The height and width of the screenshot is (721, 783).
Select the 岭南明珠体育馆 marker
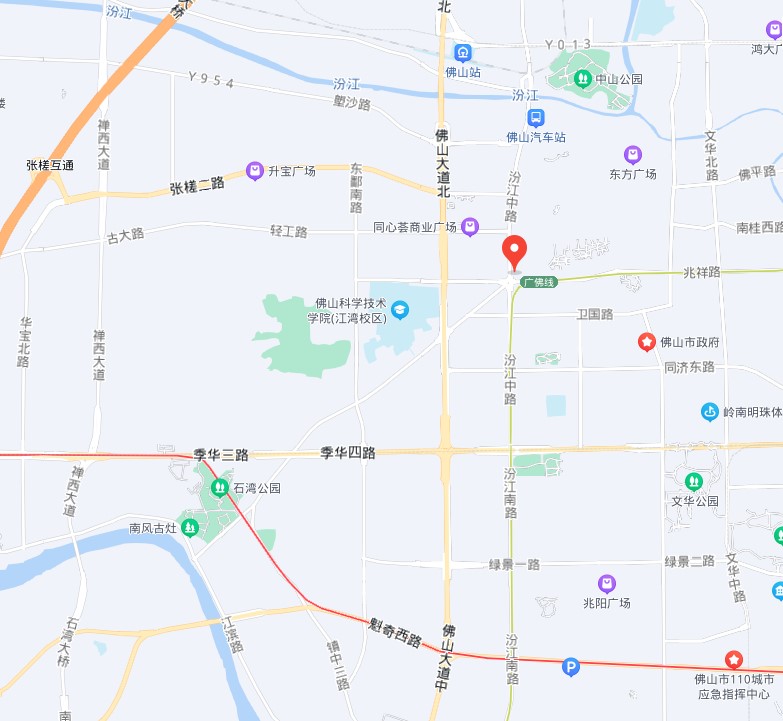pyautogui.click(x=709, y=411)
